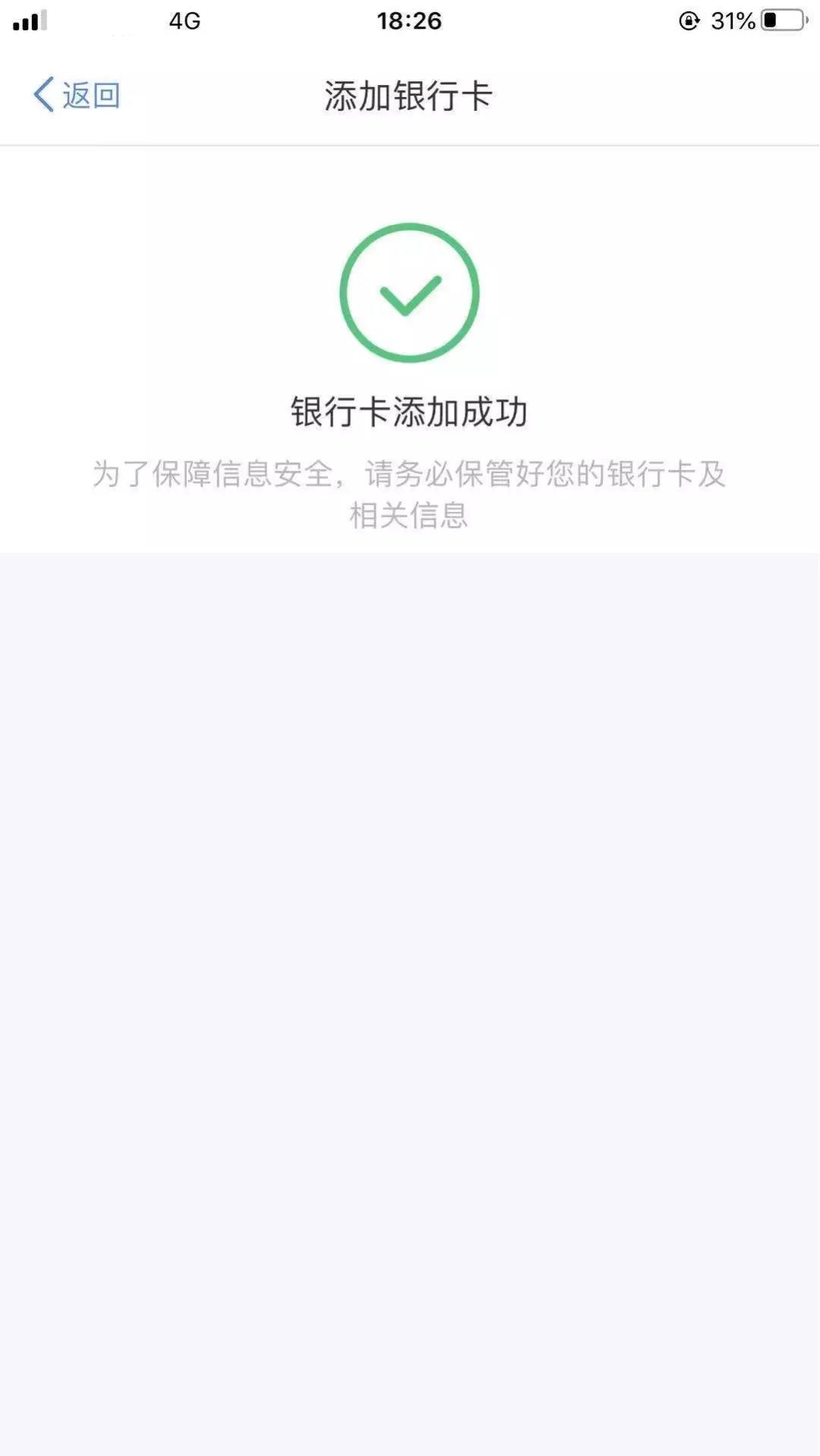Select the back chevron icon
Image resolution: width=820 pixels, height=1456 pixels.
(x=43, y=94)
